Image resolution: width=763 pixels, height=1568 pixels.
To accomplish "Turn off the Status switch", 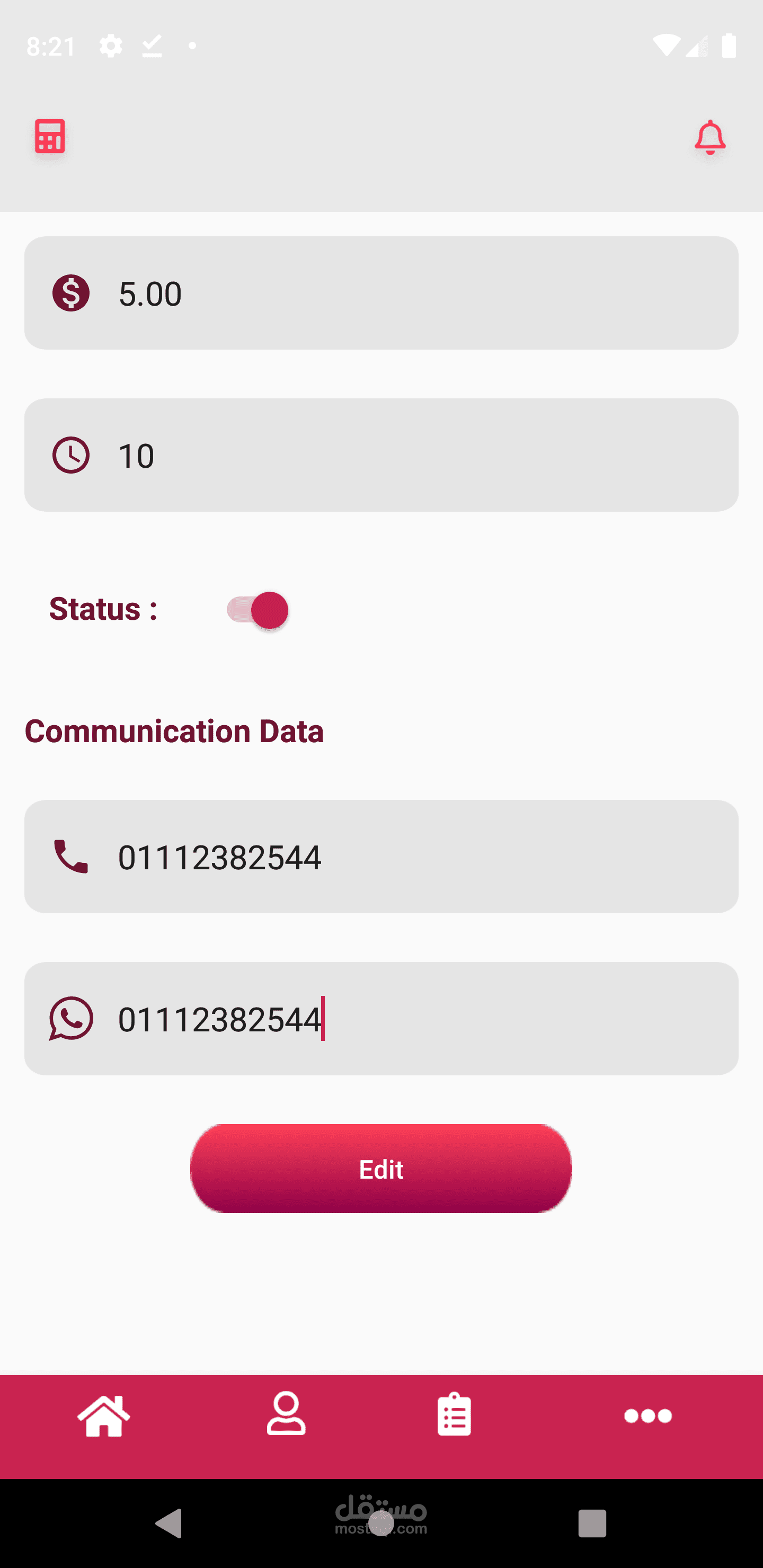I will pos(258,609).
